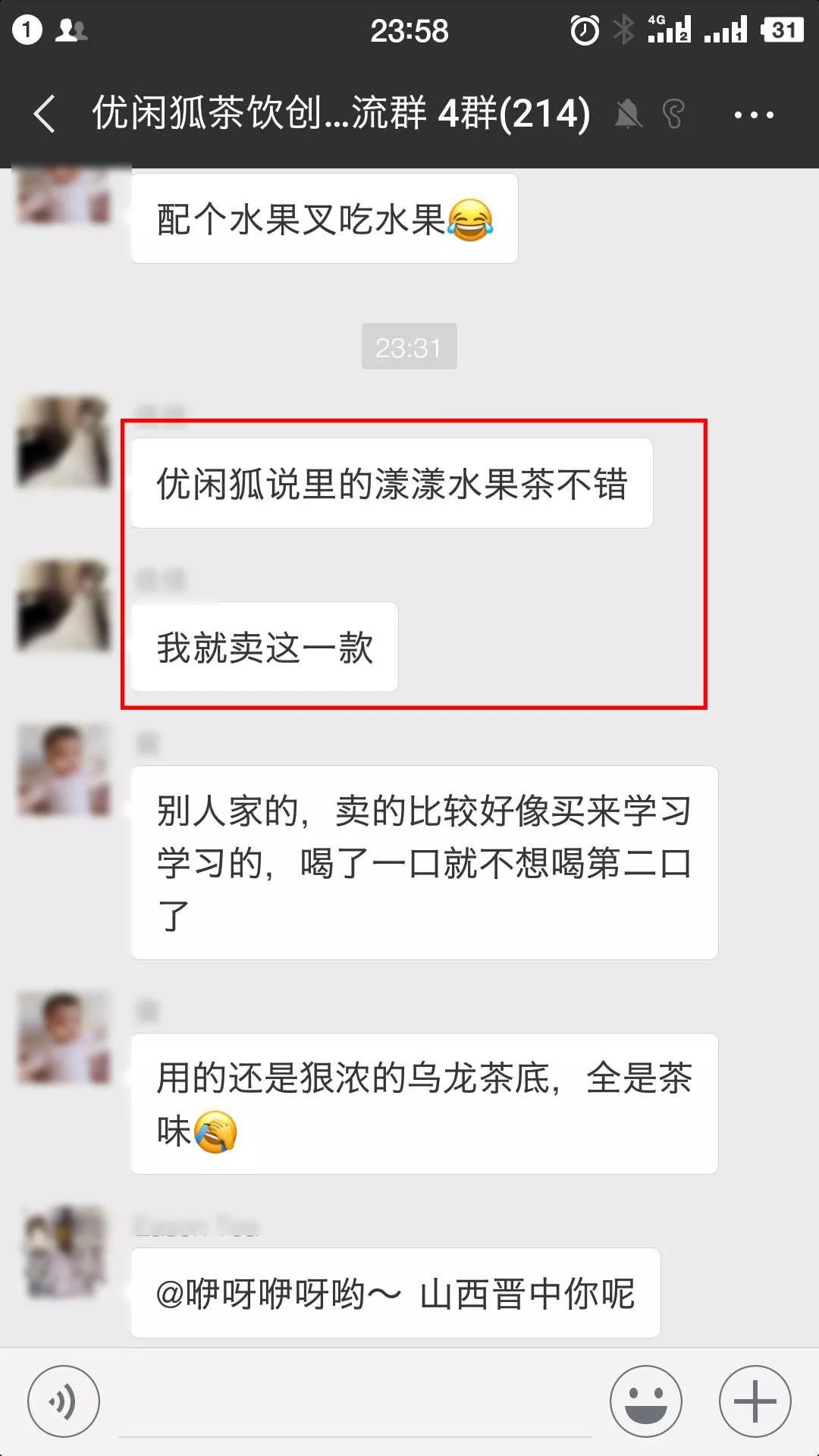The image size is (819, 1456).
Task: Open the emoji sticker panel
Action: pos(646,1401)
